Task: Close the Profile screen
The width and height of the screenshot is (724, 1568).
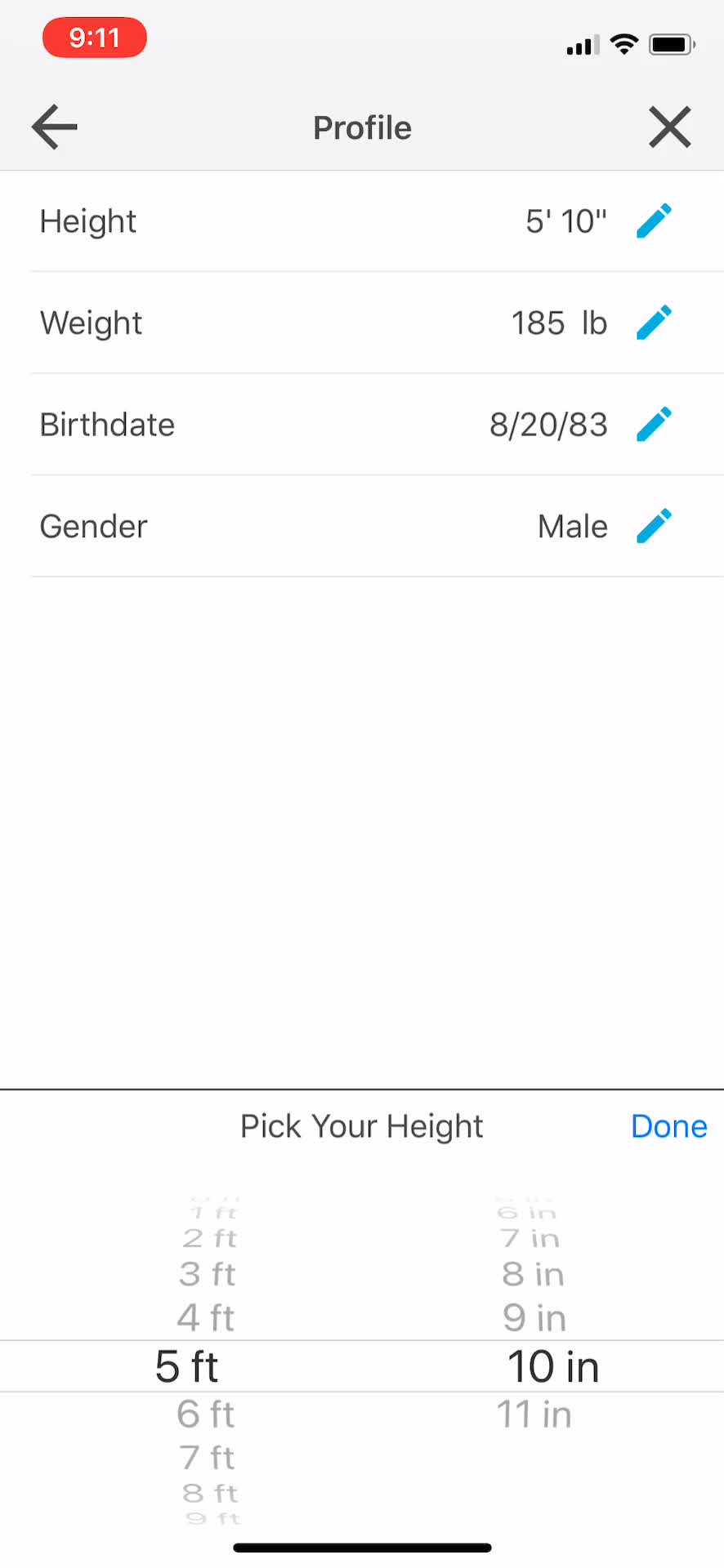Action: pos(670,127)
